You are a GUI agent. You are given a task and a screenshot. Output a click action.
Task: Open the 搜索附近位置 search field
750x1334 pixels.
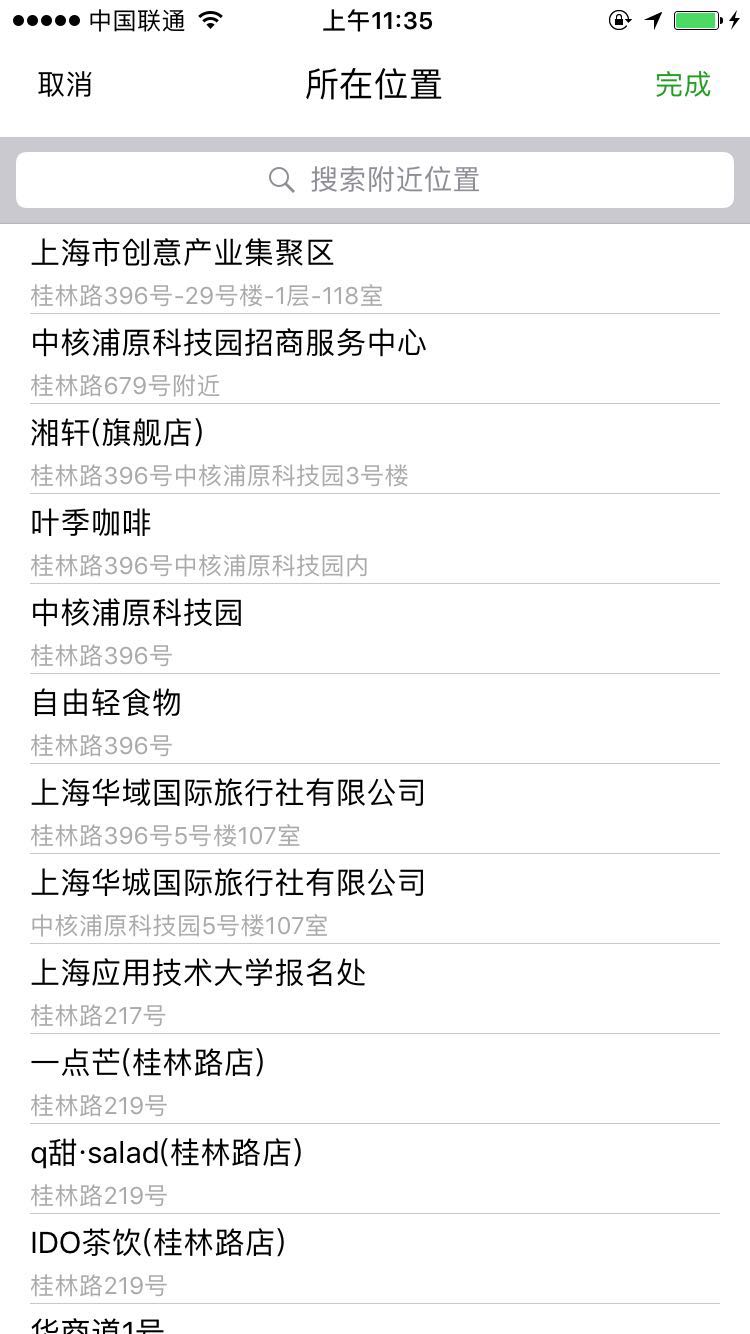(375, 180)
